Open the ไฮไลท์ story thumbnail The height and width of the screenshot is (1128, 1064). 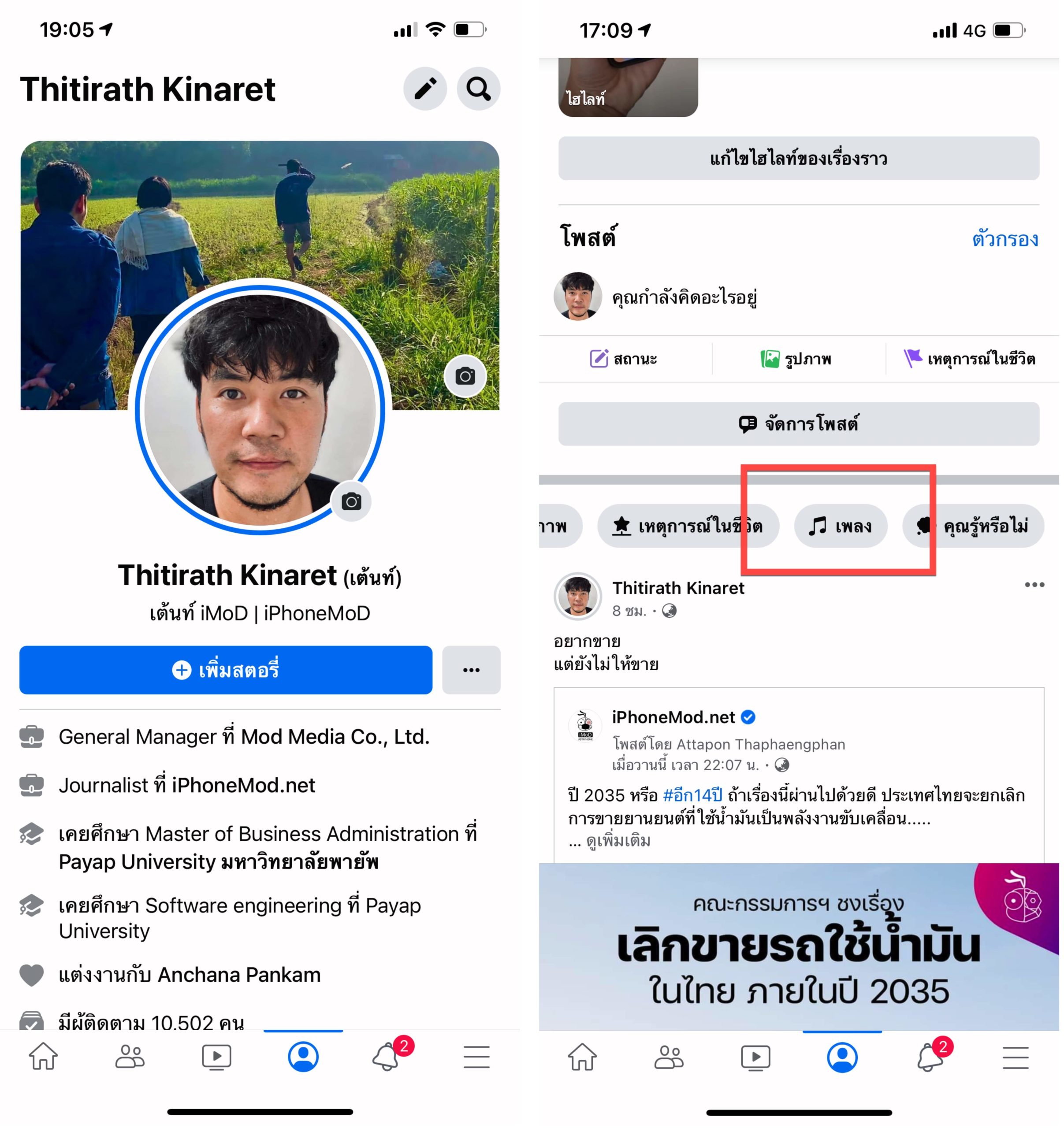(x=628, y=87)
